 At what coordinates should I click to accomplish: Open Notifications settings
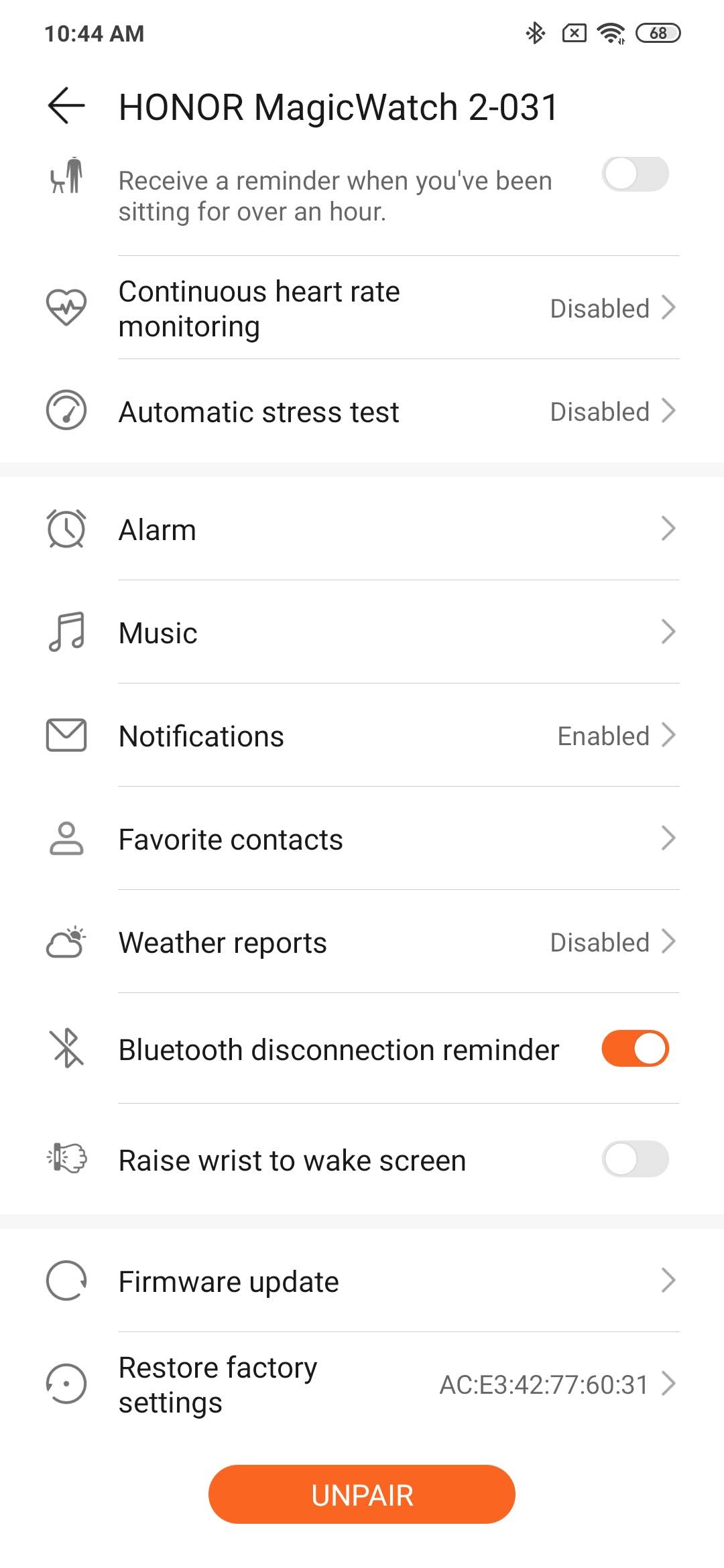[x=362, y=736]
